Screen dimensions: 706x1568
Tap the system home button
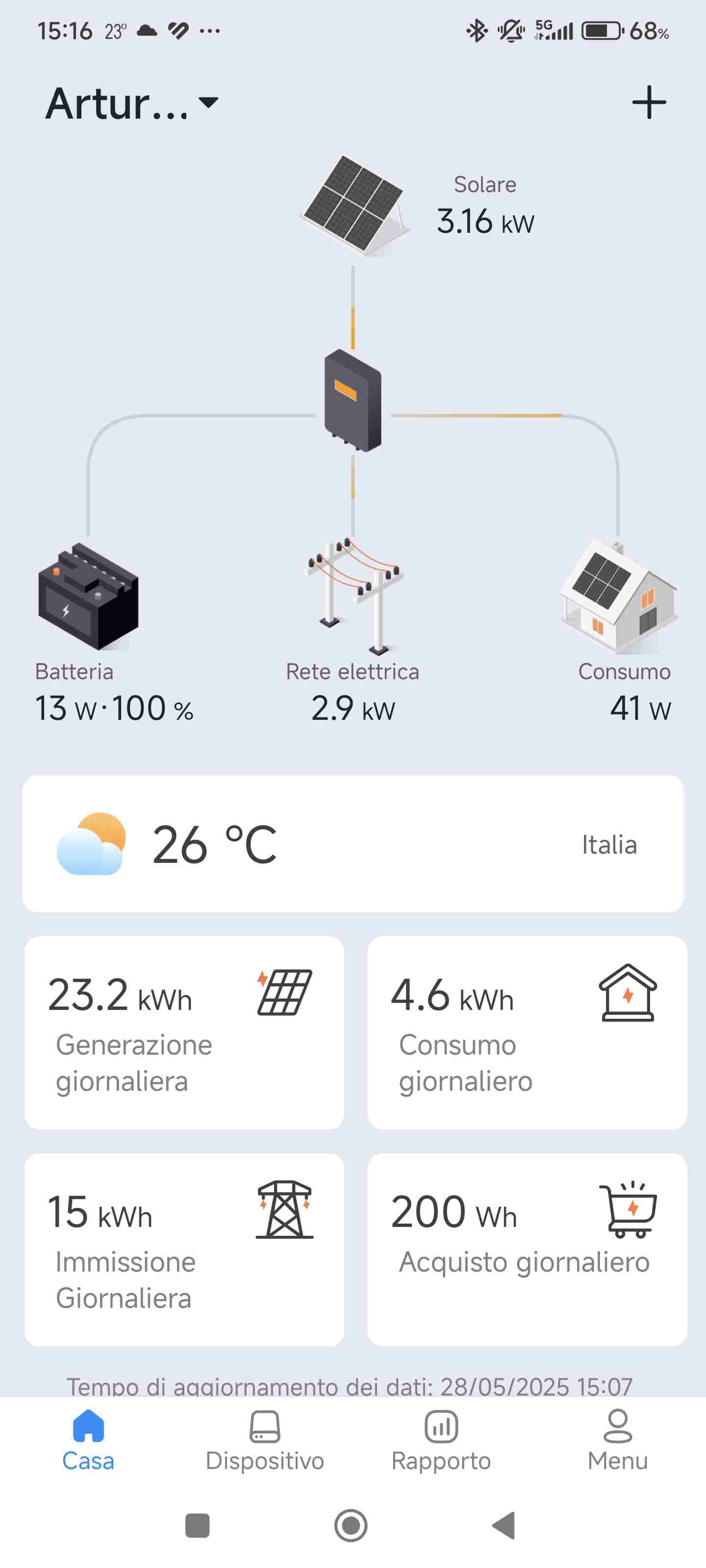pyautogui.click(x=351, y=1525)
